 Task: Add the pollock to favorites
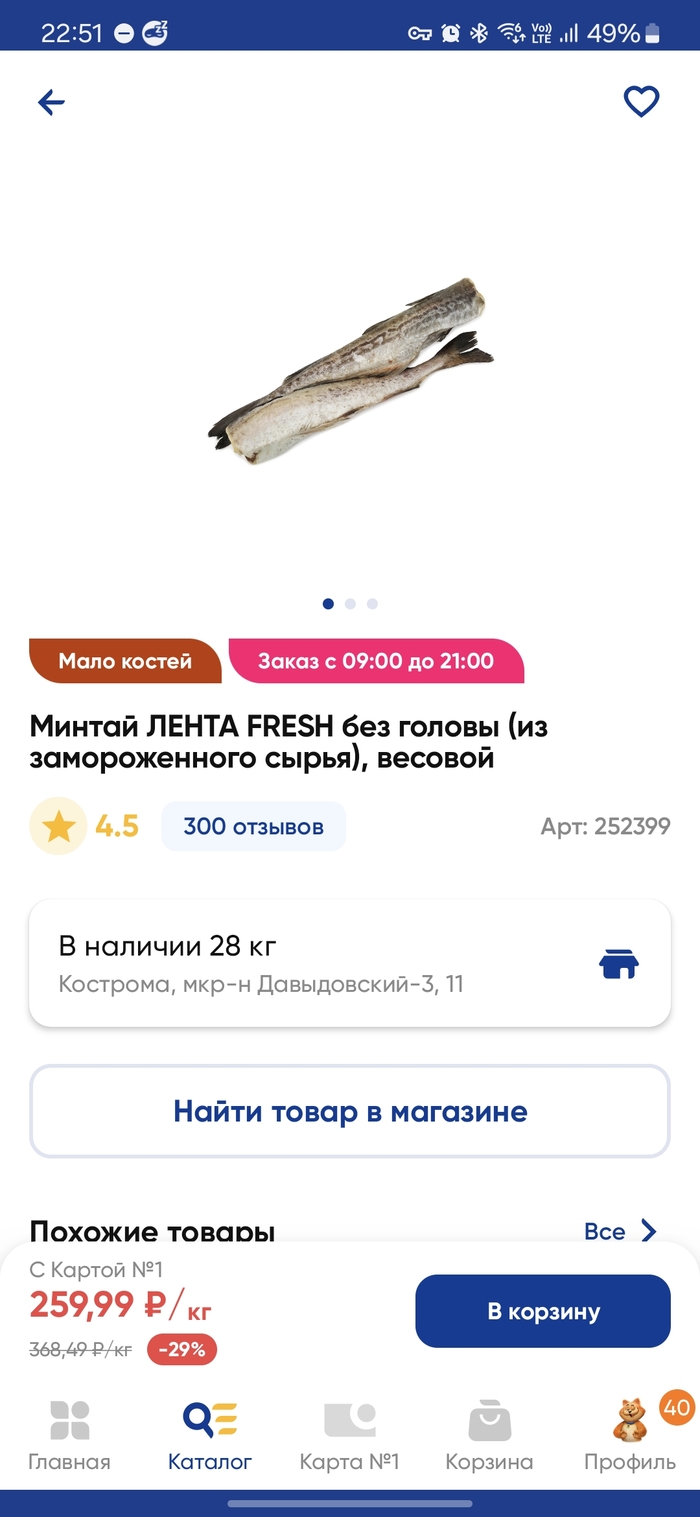coord(641,102)
